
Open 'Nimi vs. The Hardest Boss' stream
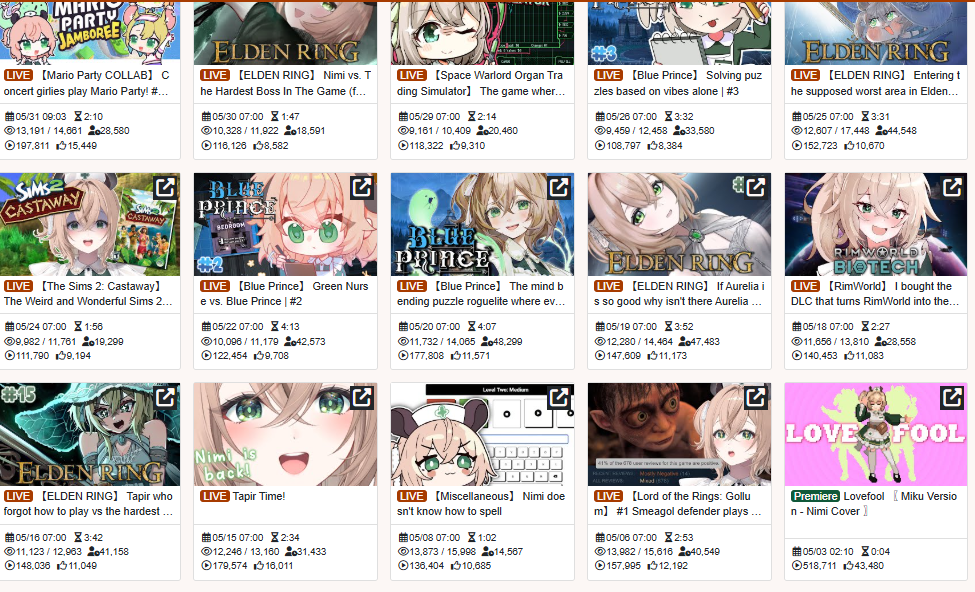pos(285,83)
